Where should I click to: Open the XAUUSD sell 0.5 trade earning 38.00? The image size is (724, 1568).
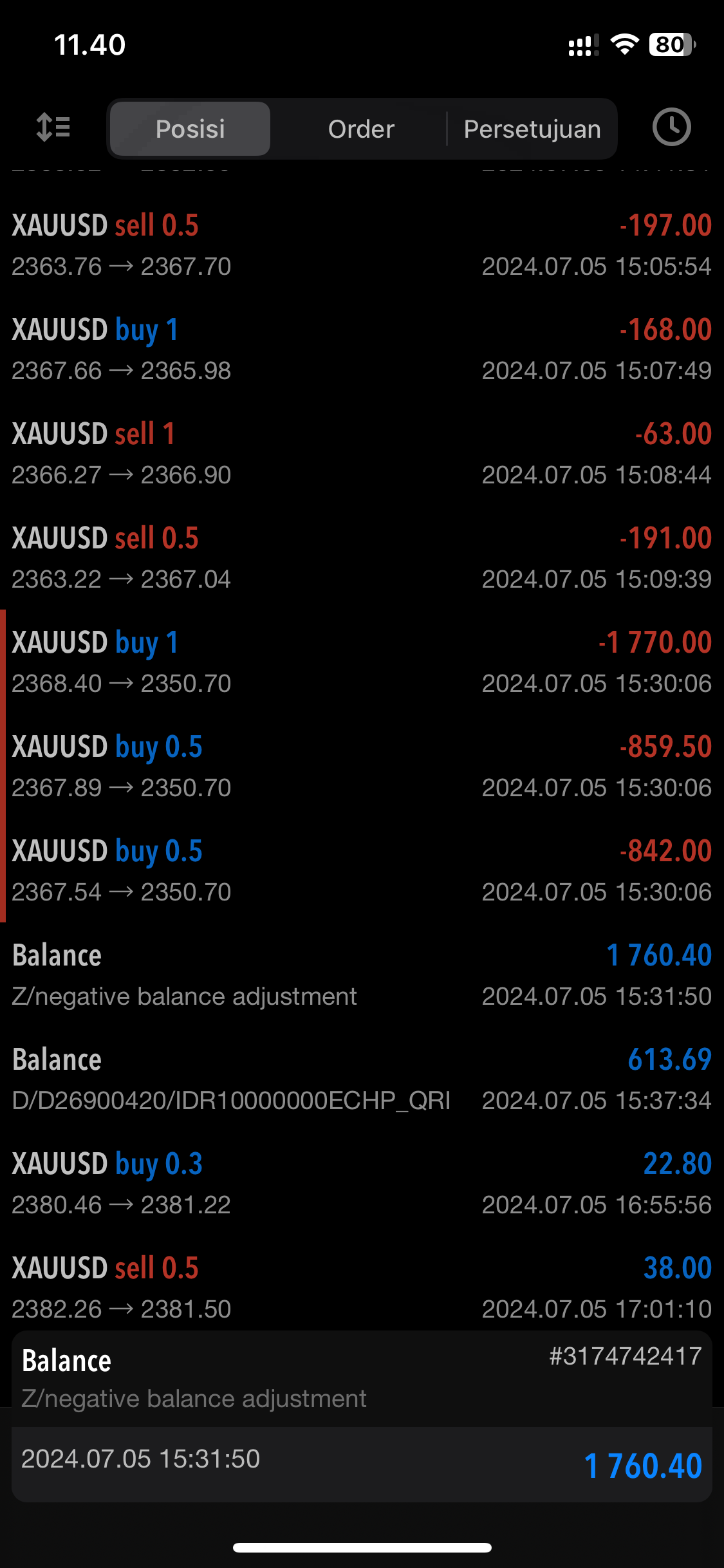pos(362,1288)
